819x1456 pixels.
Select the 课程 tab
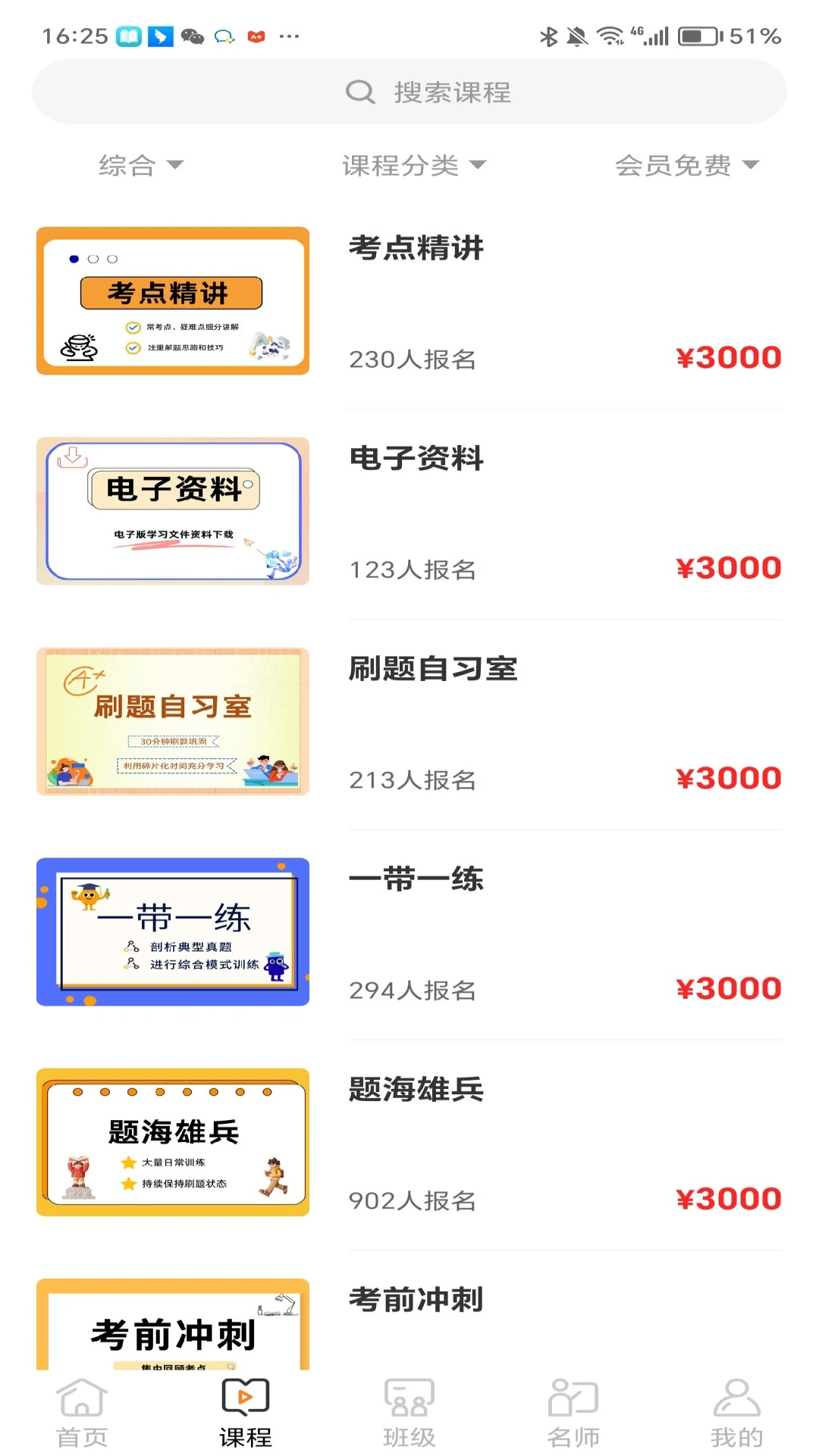pos(246,1412)
